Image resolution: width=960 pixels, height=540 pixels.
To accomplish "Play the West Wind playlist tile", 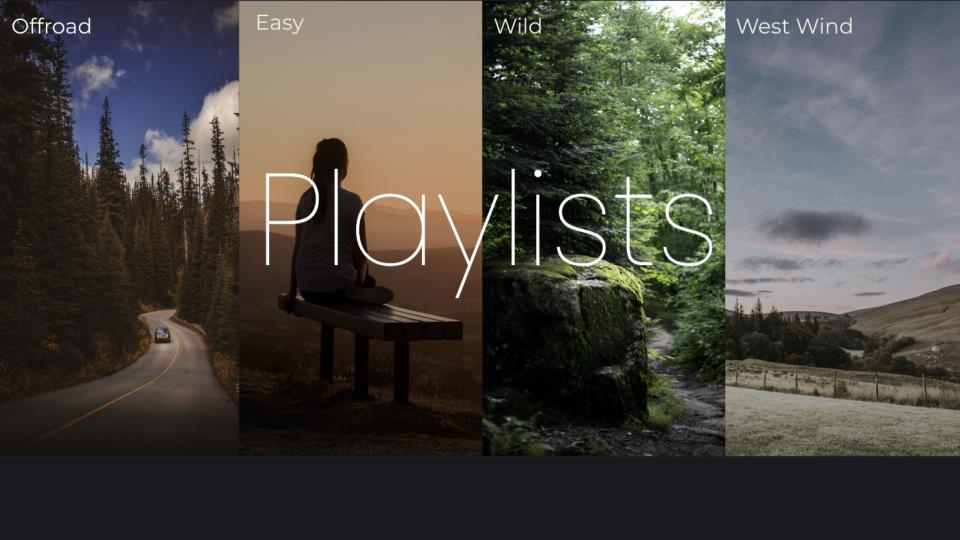I will click(x=842, y=228).
